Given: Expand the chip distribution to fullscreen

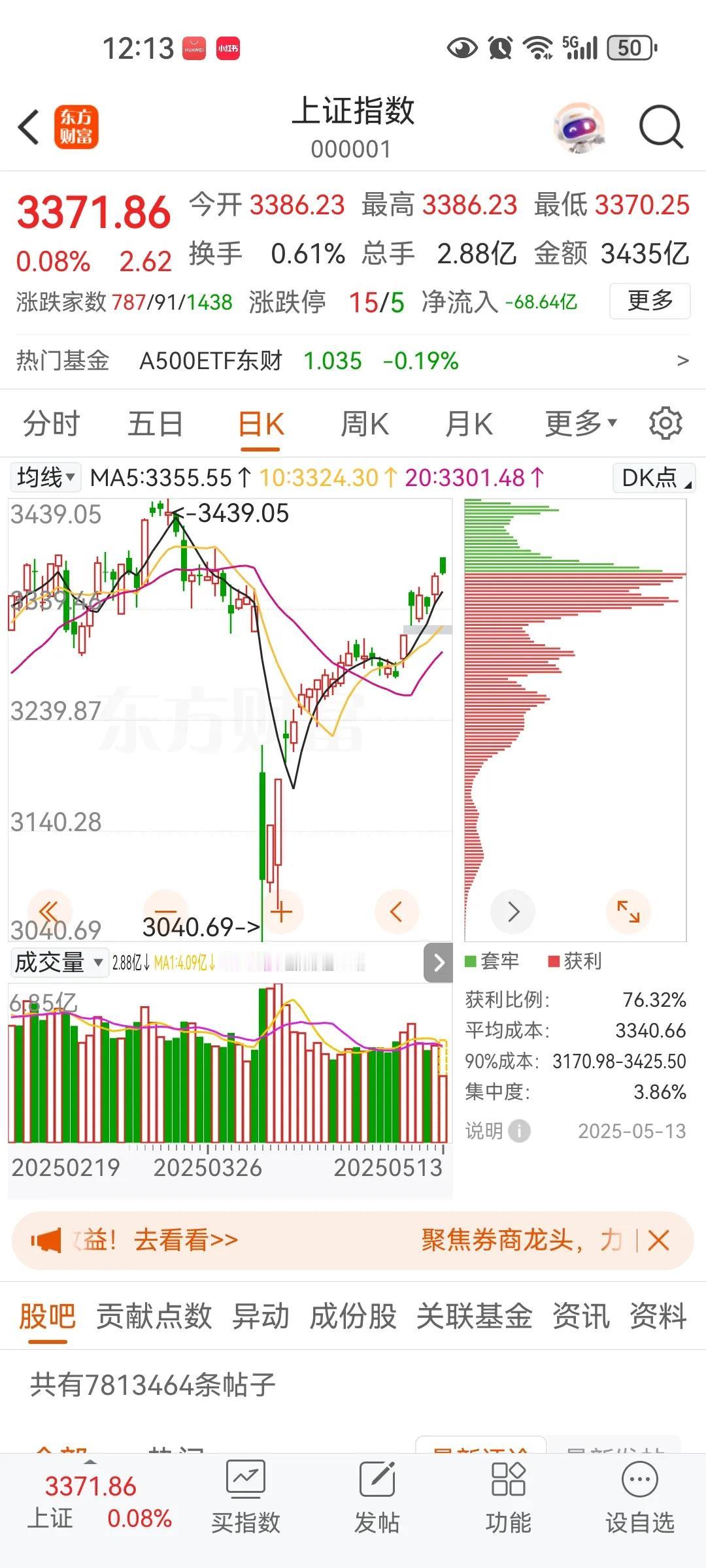Looking at the screenshot, I should [x=628, y=911].
